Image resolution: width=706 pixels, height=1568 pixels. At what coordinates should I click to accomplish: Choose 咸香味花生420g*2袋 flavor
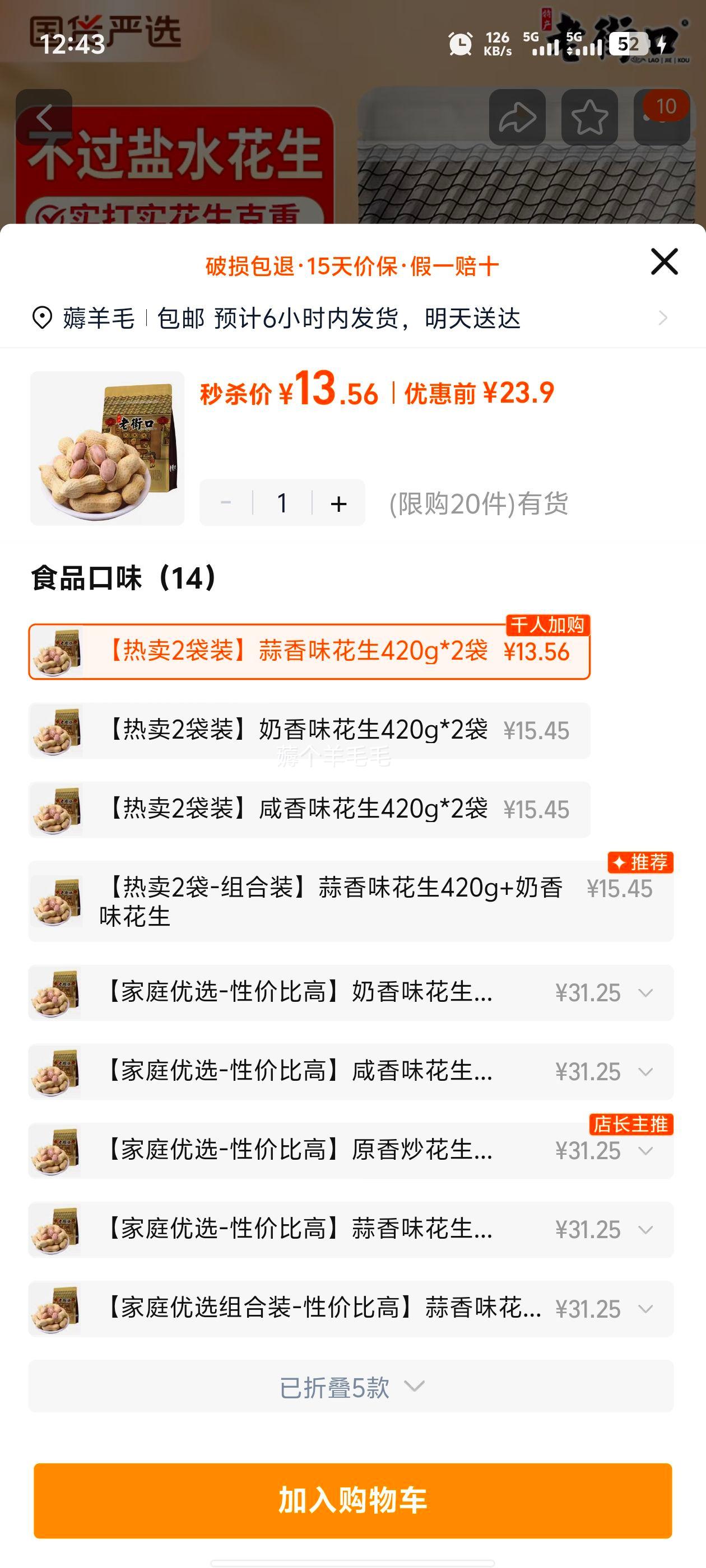coord(309,810)
